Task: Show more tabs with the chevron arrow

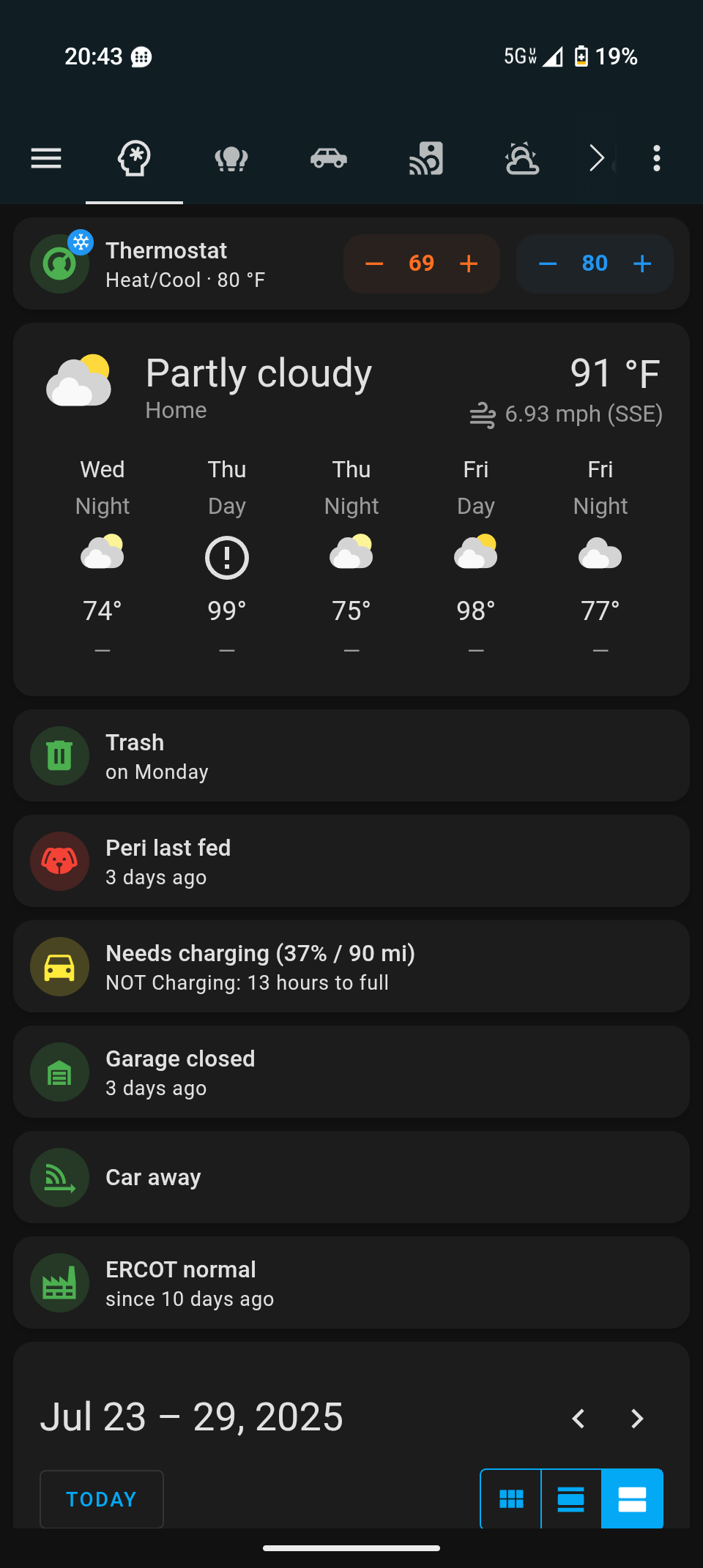Action: [597, 158]
